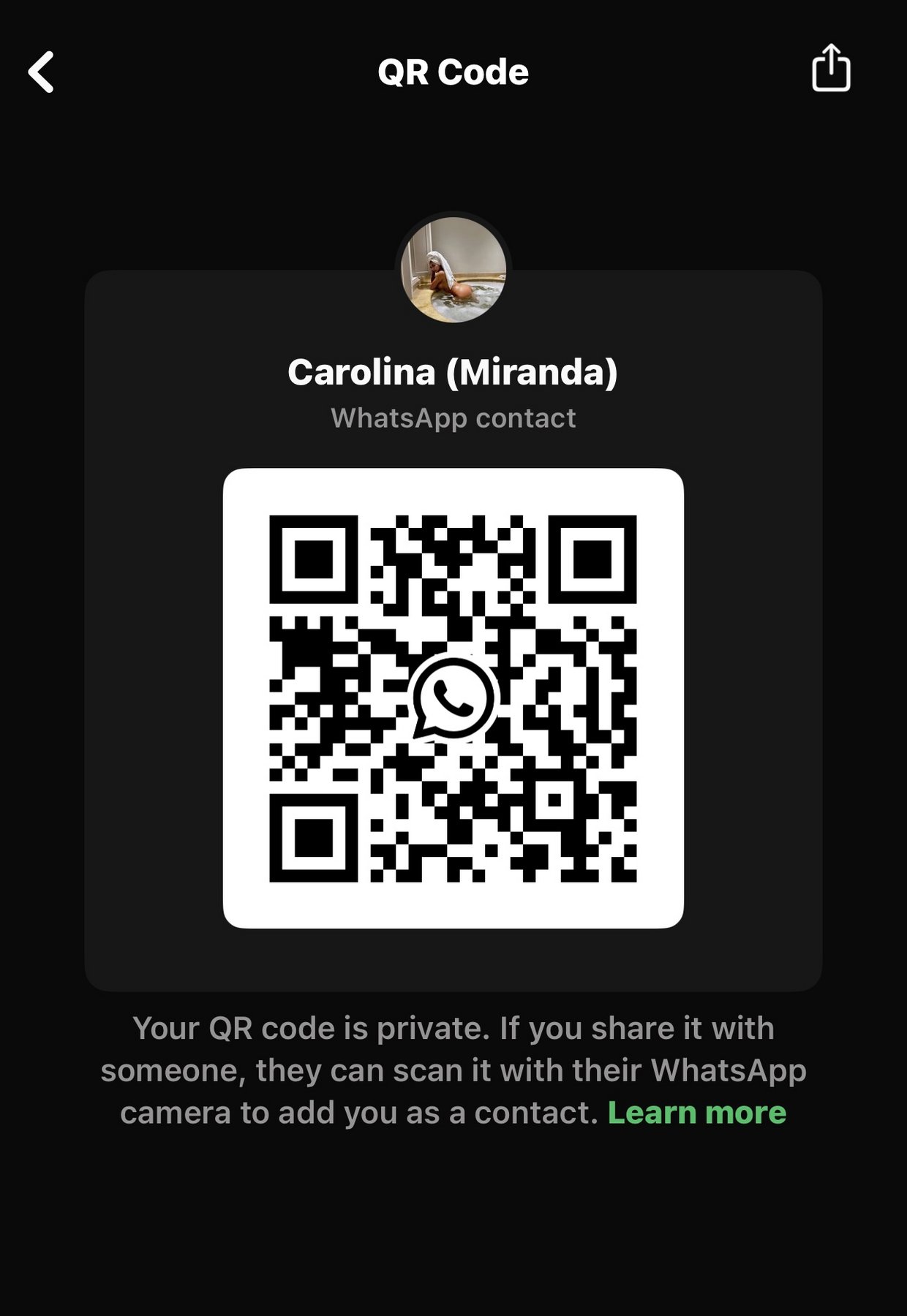Open the Learn more link
Viewport: 907px width, 1316px height.
click(x=696, y=1113)
